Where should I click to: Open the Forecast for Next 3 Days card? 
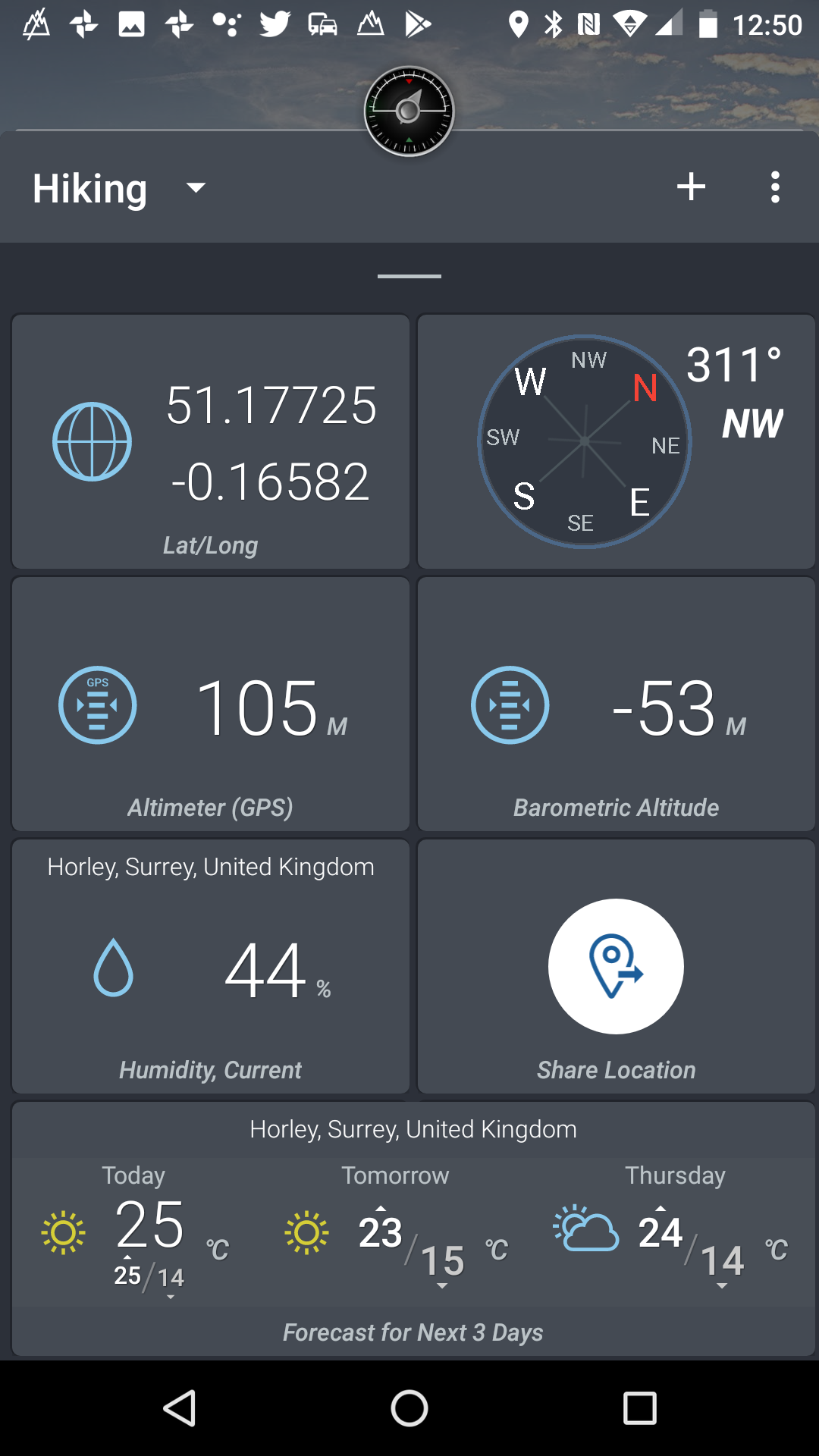(413, 1229)
